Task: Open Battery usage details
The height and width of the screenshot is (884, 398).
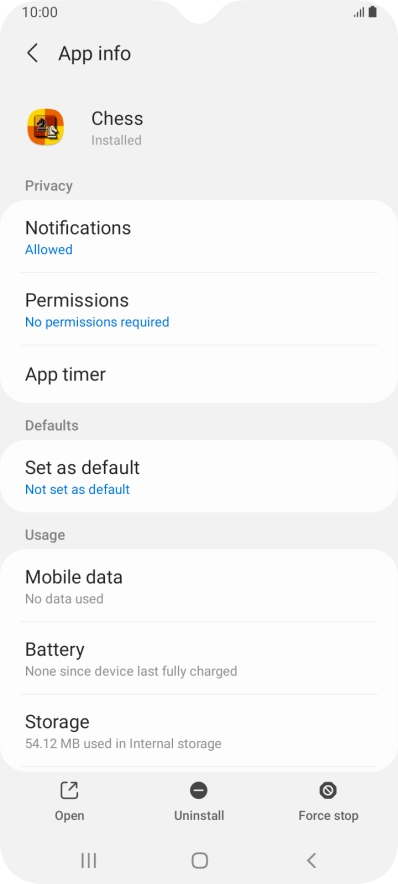Action: (199, 658)
